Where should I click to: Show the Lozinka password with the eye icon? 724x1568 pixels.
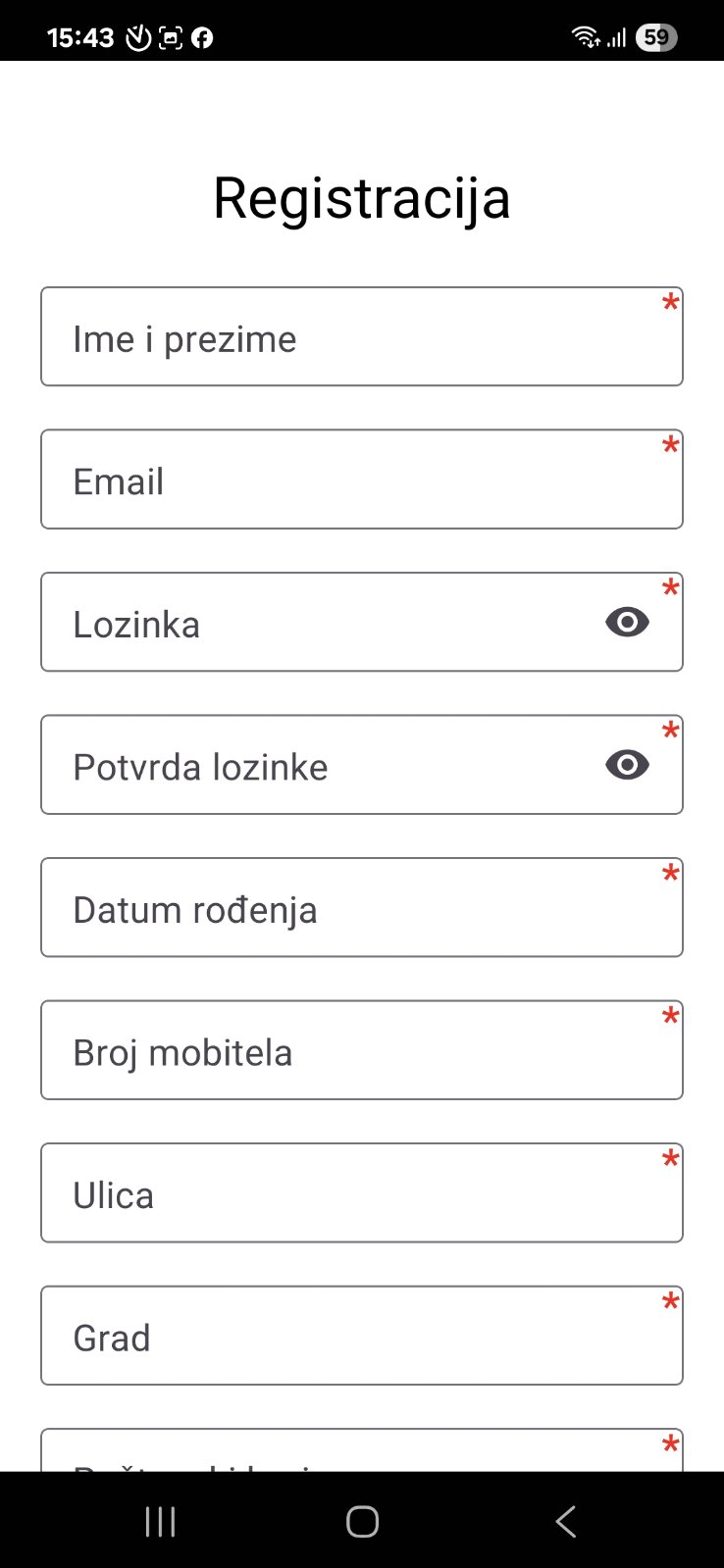click(626, 622)
